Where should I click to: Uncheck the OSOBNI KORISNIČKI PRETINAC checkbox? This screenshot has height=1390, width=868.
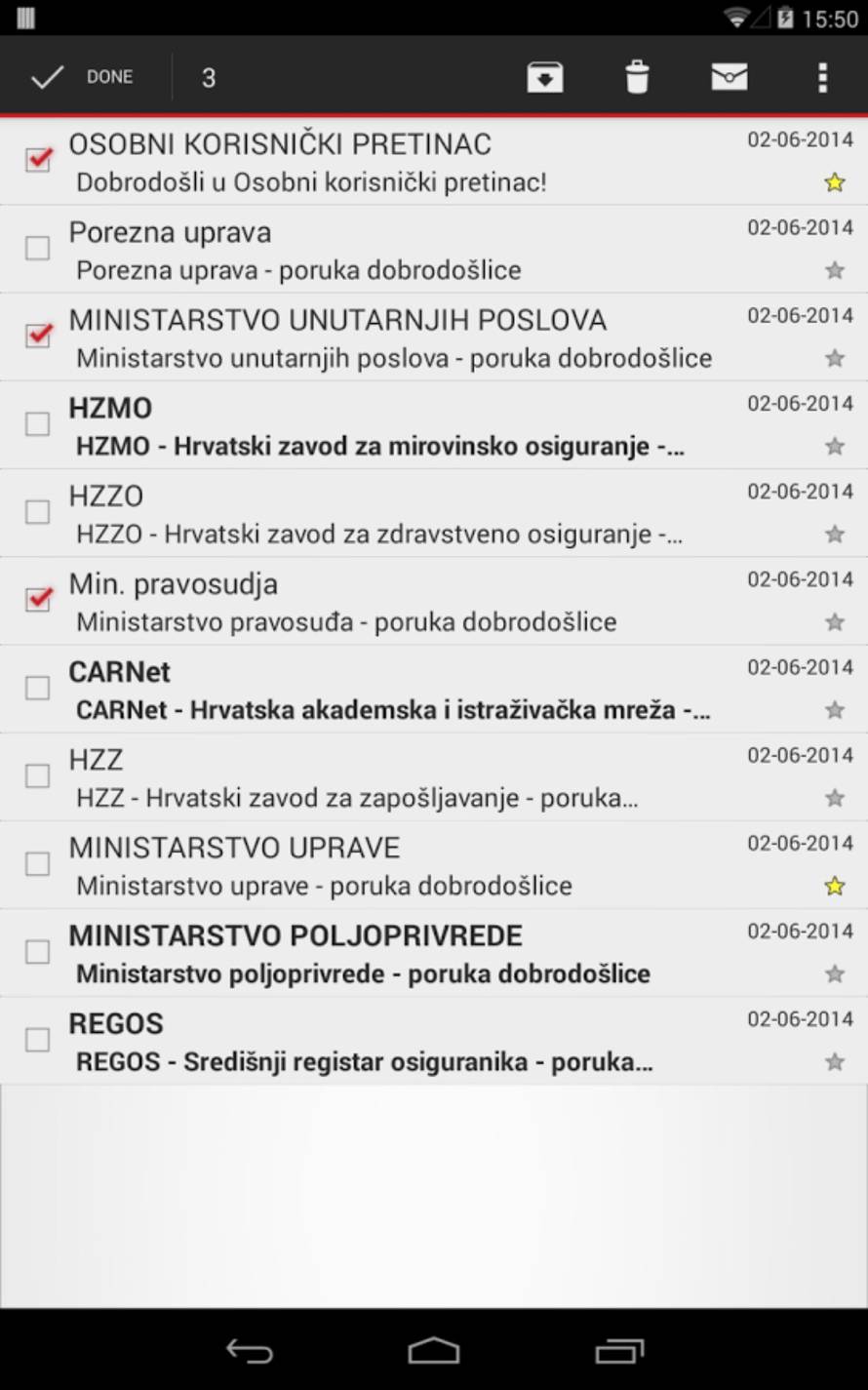tap(38, 159)
